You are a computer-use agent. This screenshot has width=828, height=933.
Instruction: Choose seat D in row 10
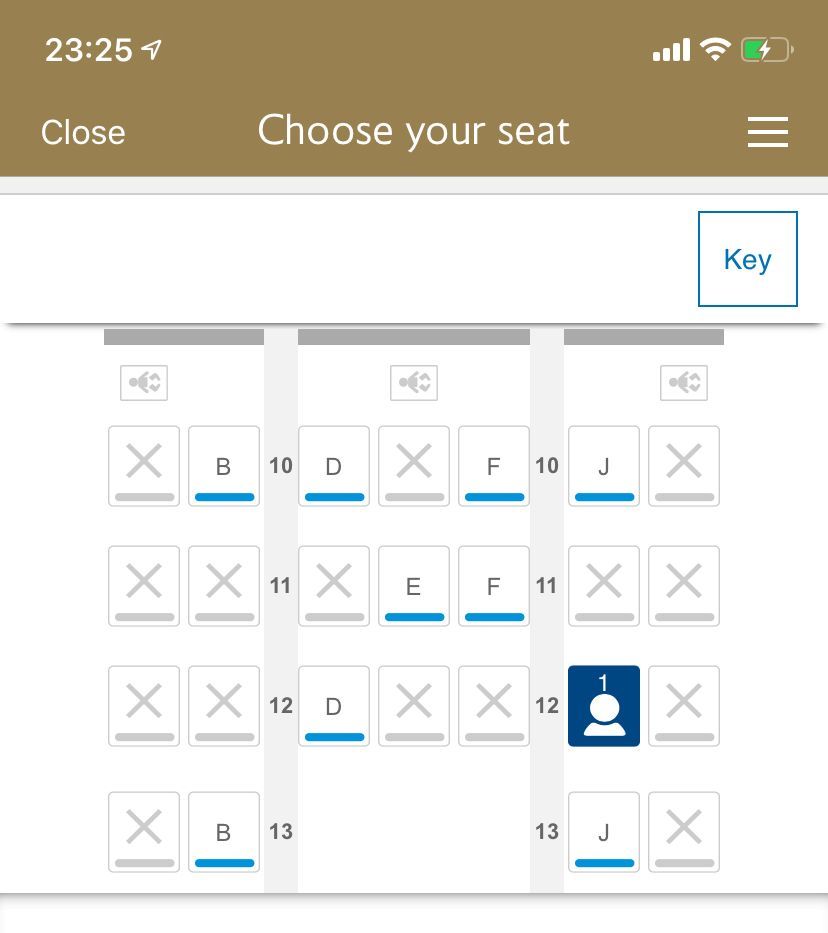[x=334, y=466]
